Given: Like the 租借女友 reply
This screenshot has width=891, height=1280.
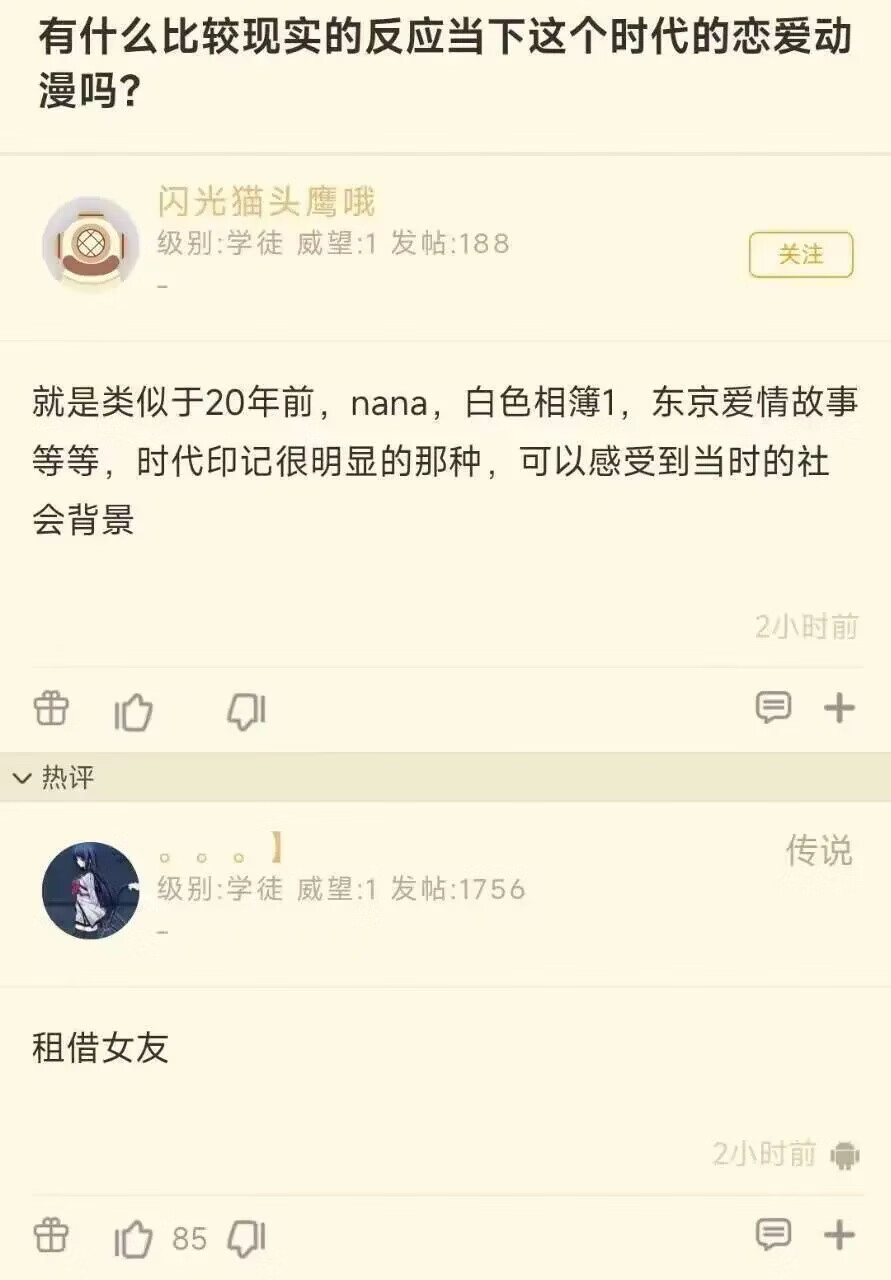Looking at the screenshot, I should pyautogui.click(x=134, y=1240).
